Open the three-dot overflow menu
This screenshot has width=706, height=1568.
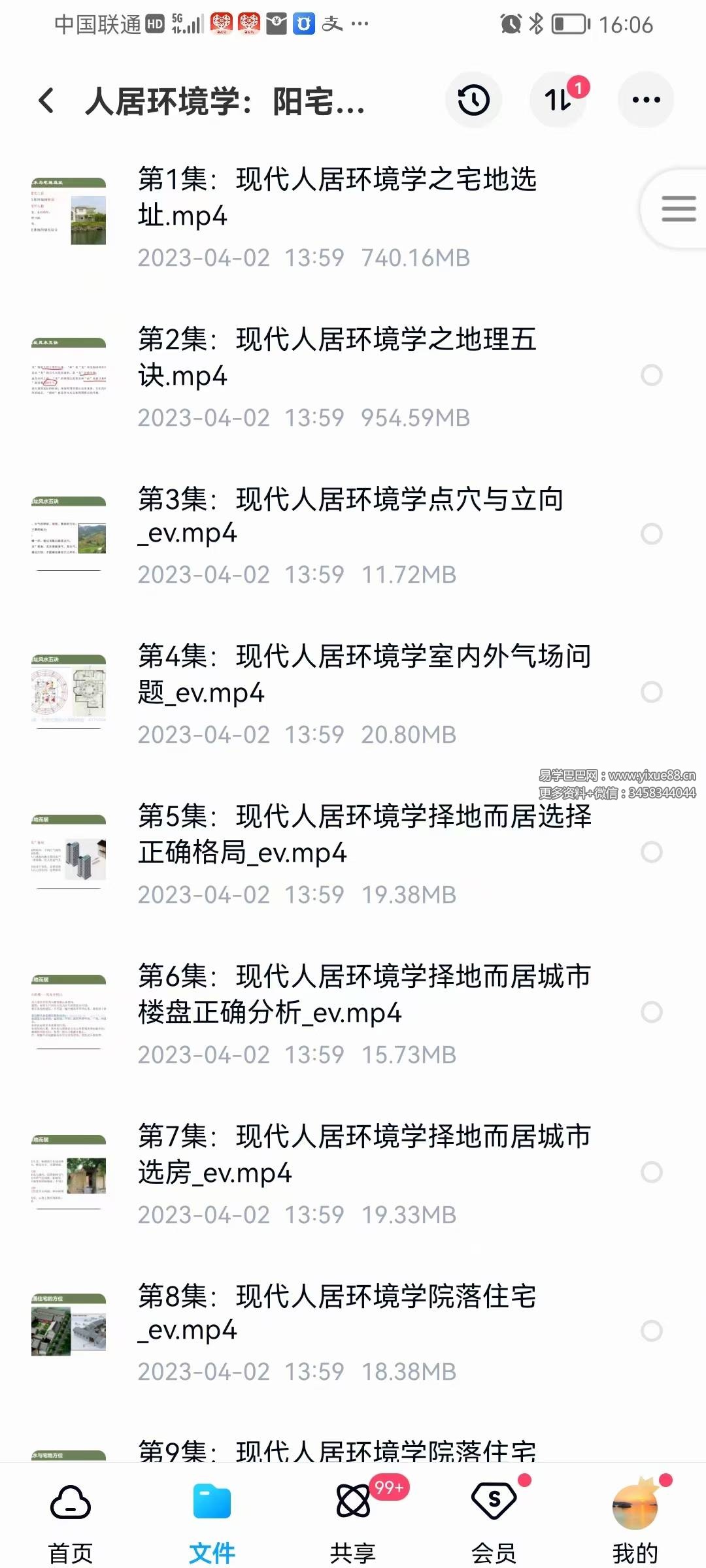point(646,100)
